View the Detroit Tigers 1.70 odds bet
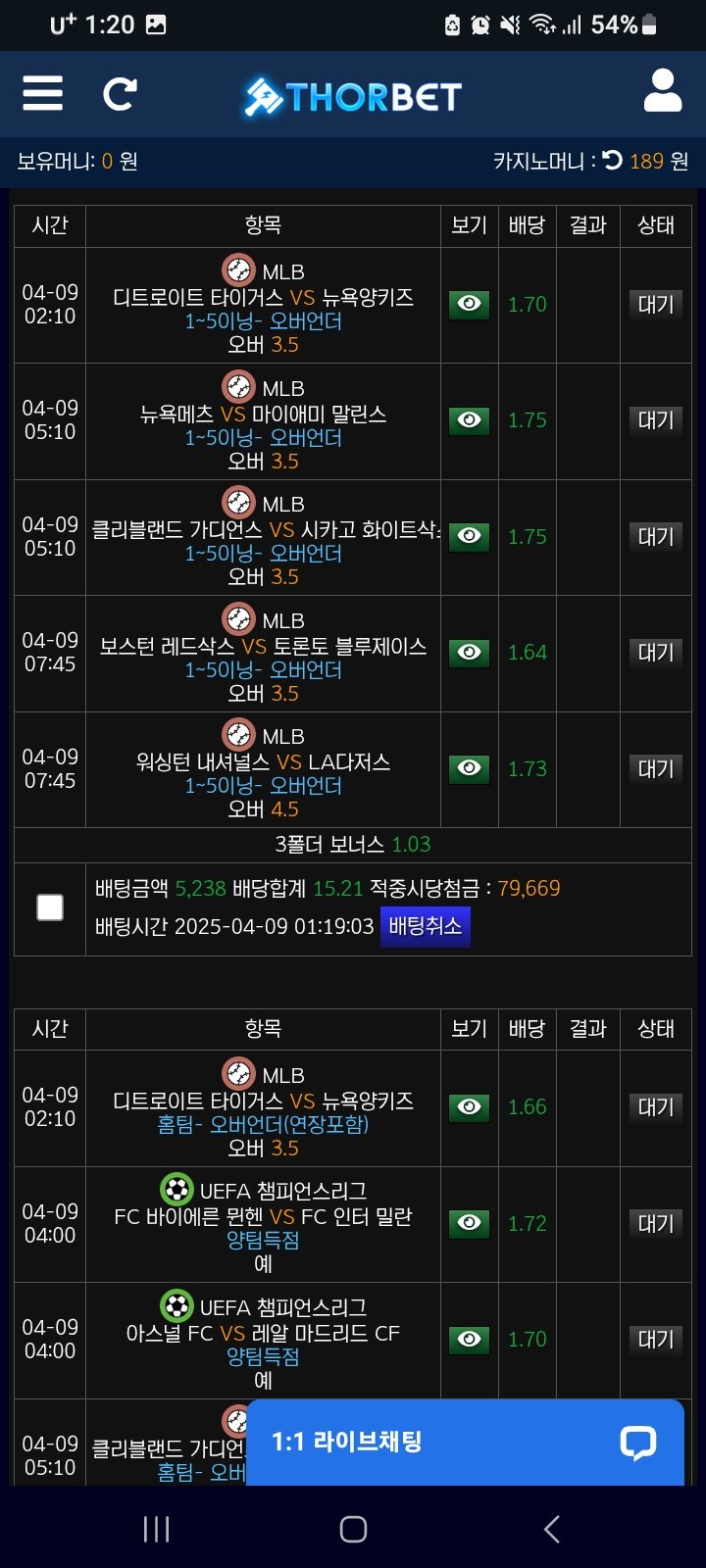Screen dimensions: 706x1568 [469, 305]
